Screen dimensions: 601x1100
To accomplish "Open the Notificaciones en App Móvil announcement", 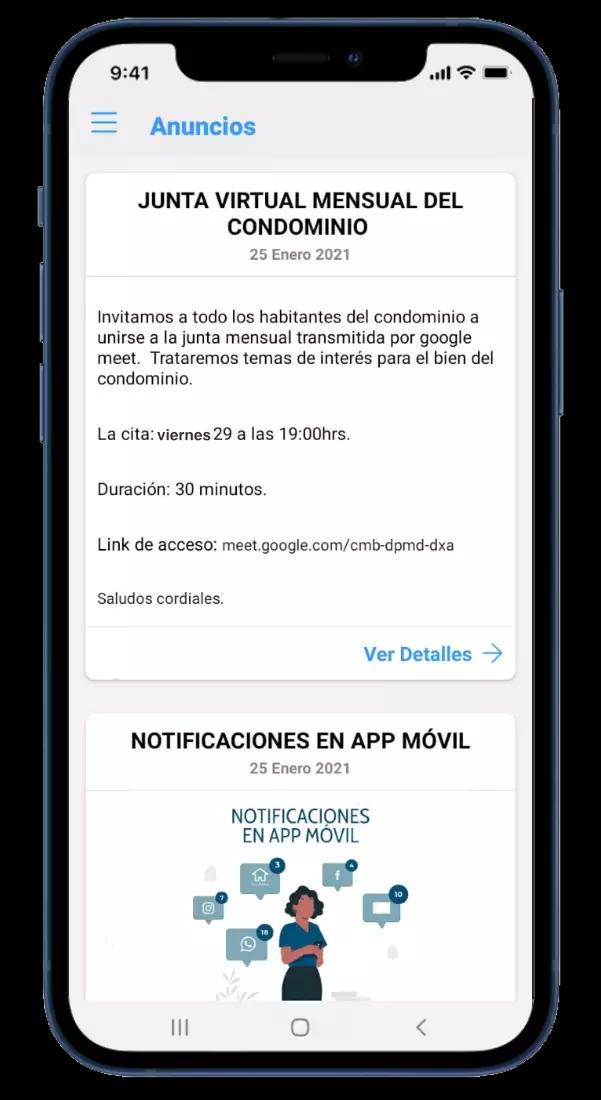I will pos(300,741).
